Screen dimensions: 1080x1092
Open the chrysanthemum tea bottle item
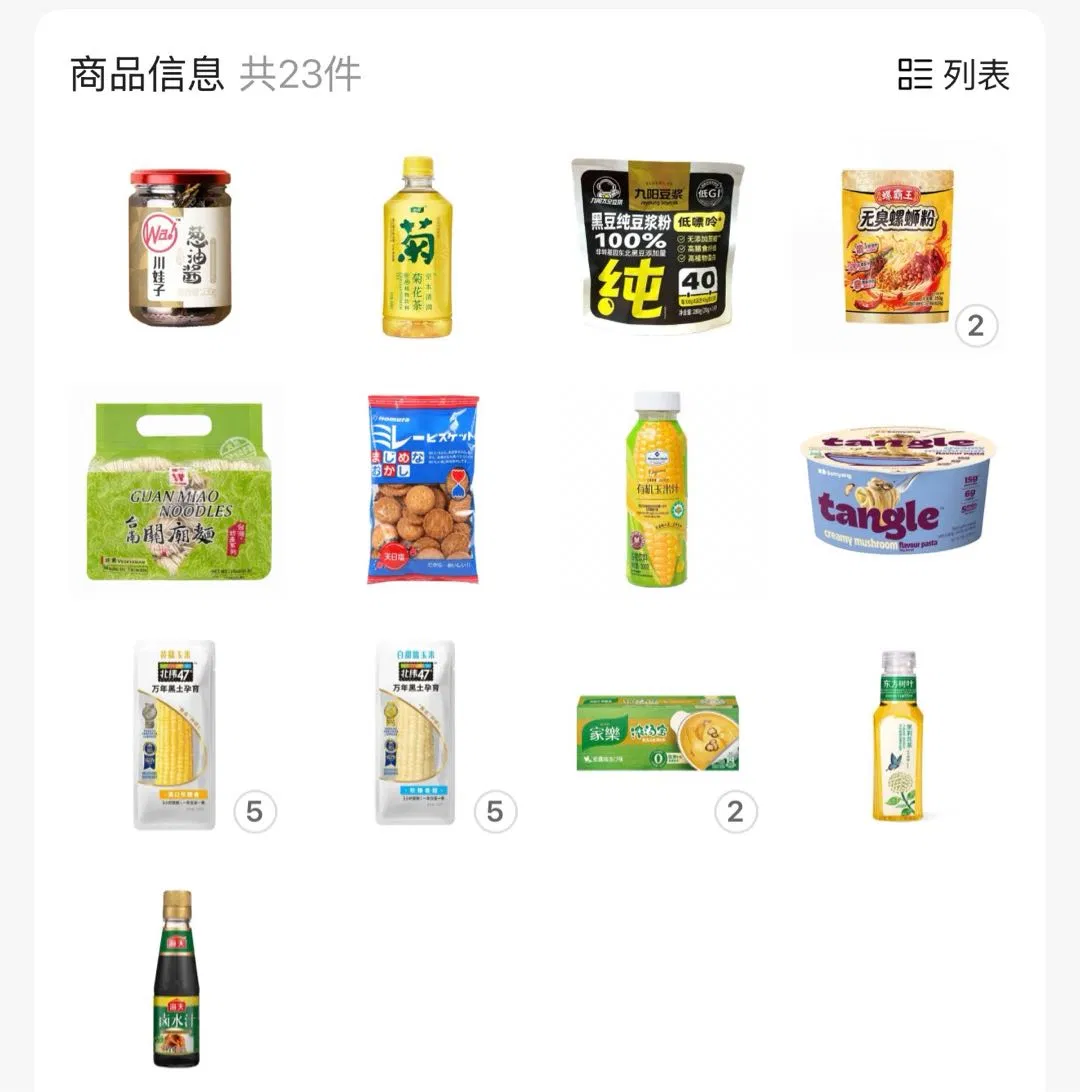[416, 247]
